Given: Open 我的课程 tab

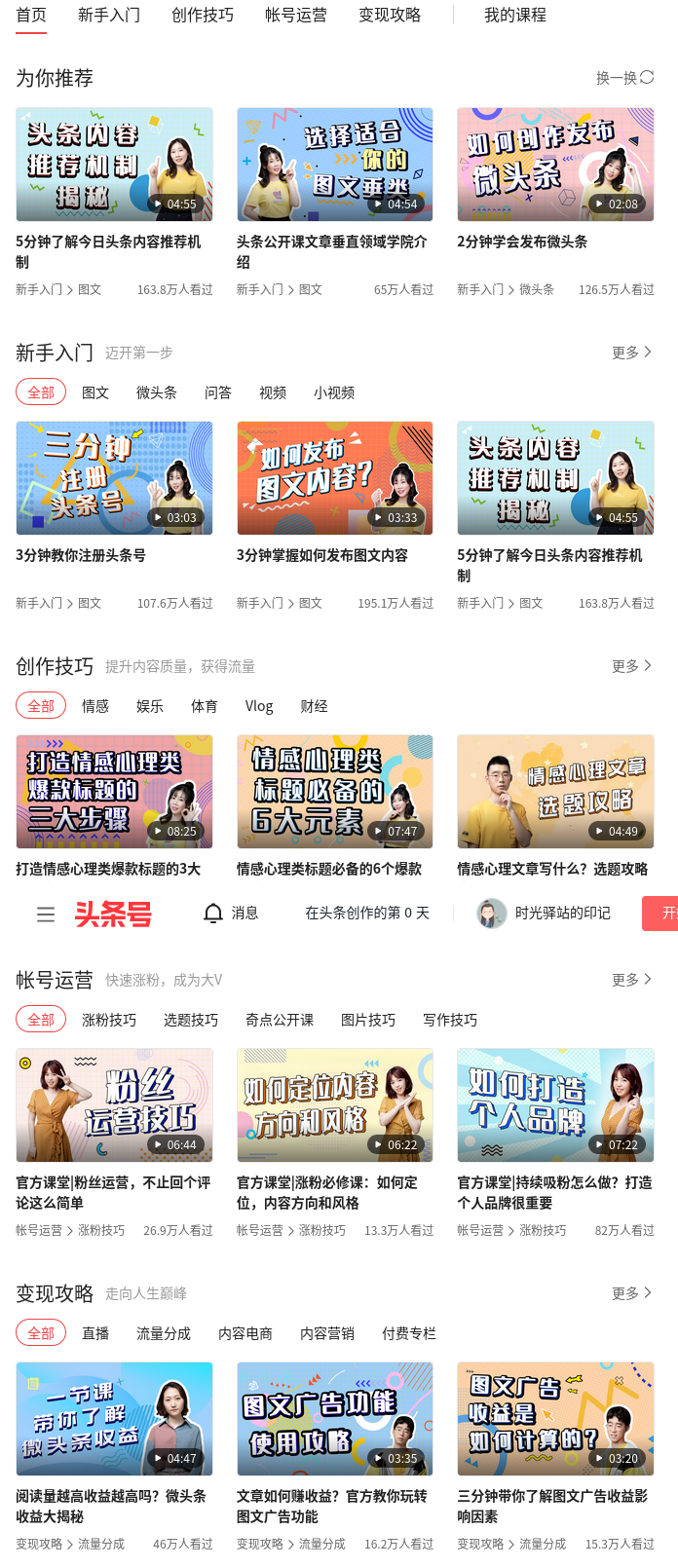Looking at the screenshot, I should coord(514,16).
